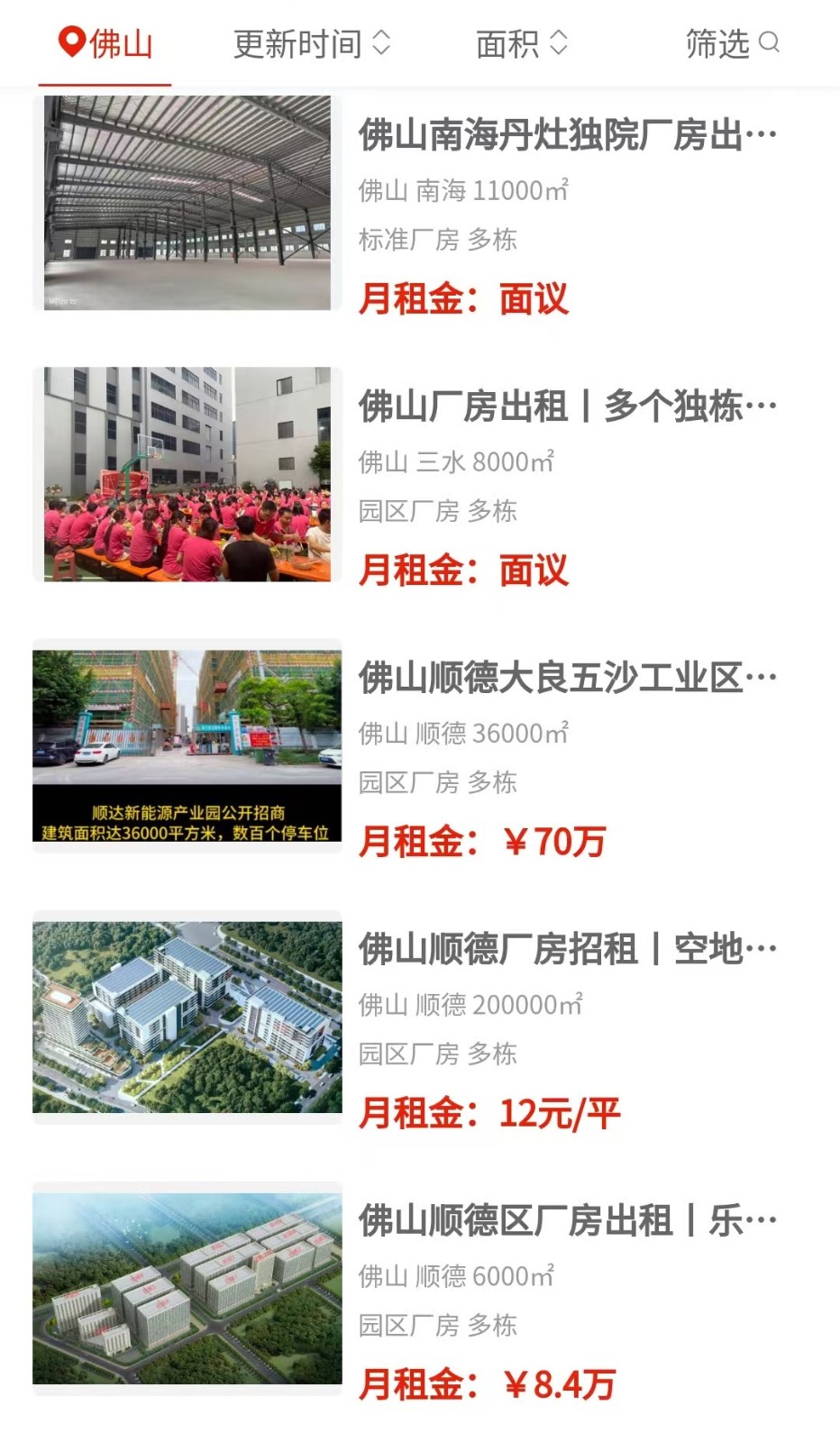Sort listings by 面积
The image size is (840, 1442).
521,43
